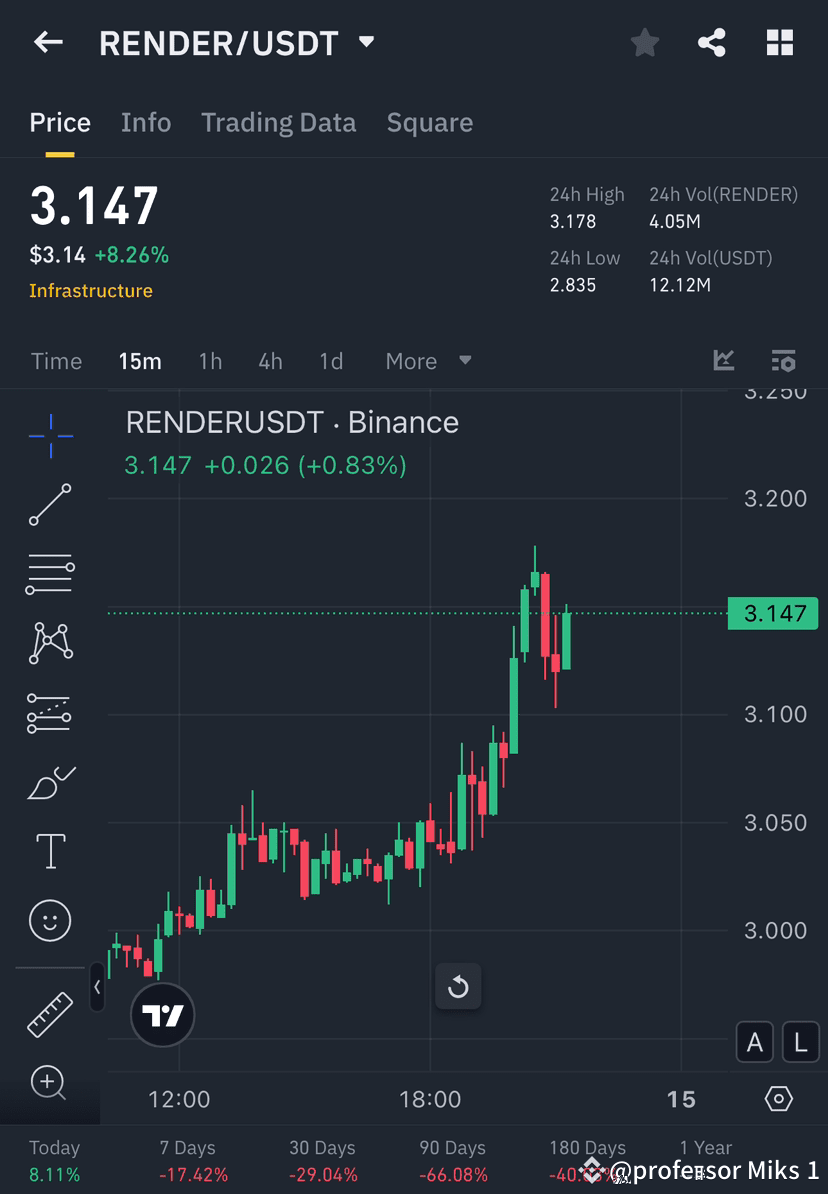828x1194 pixels.
Task: Select the 1h timeframe
Action: [210, 361]
